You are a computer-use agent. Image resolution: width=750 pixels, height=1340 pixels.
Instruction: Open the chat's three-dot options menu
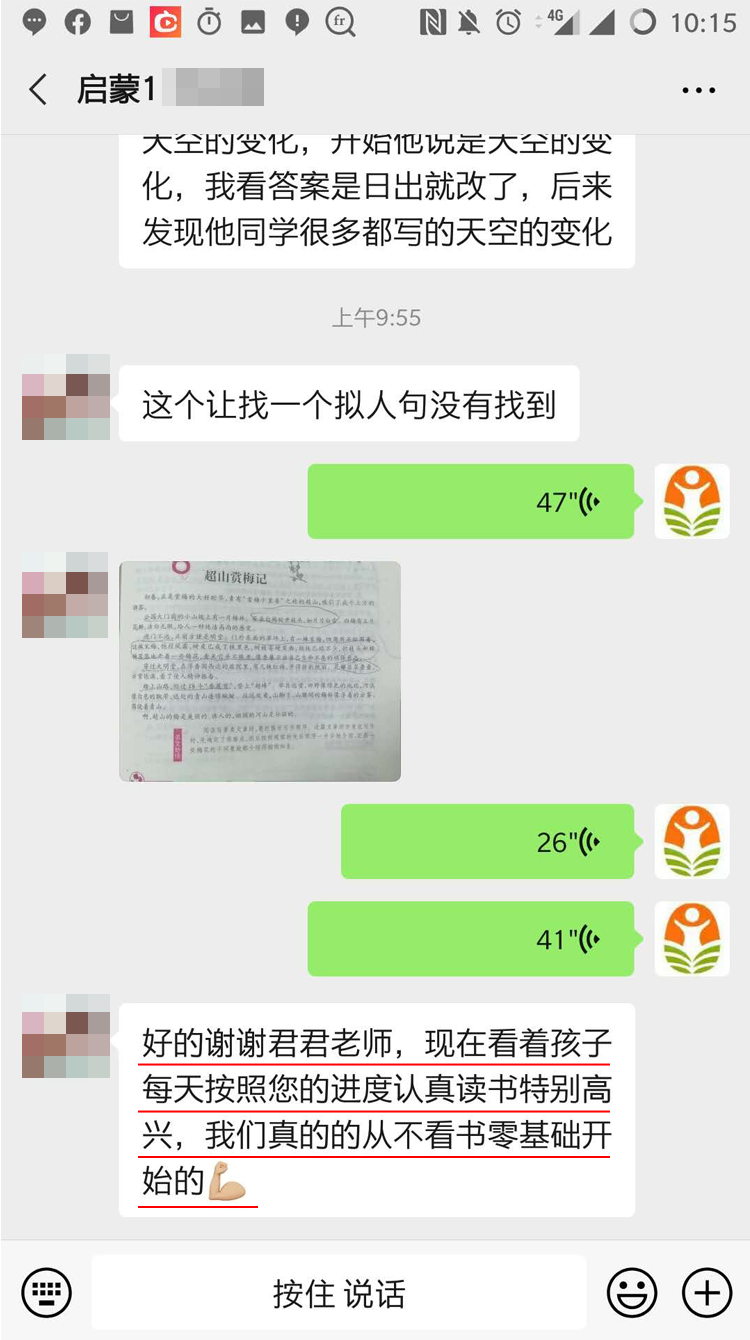(698, 90)
